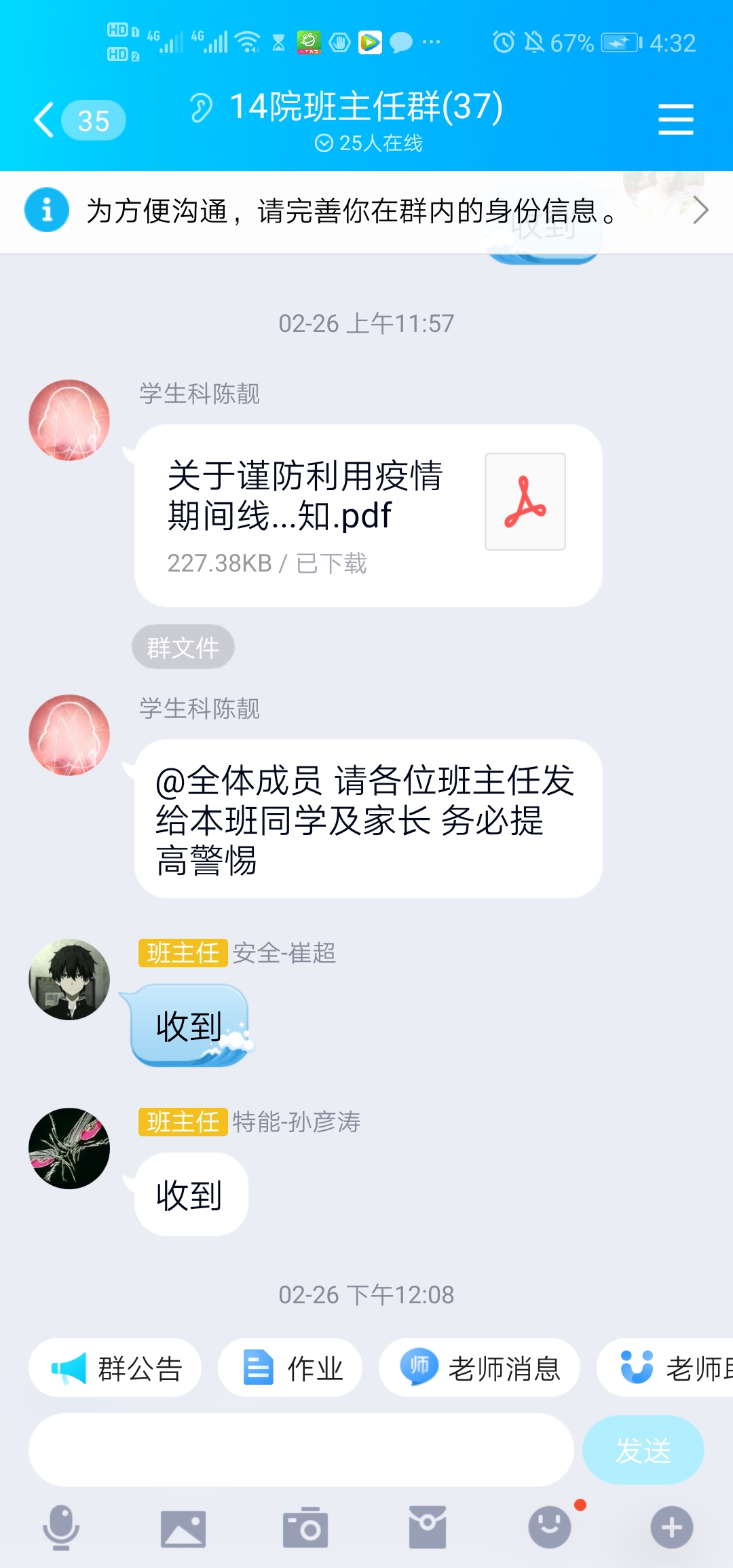
Task: Open the 老师消息 teacher messages chip
Action: click(x=479, y=1368)
